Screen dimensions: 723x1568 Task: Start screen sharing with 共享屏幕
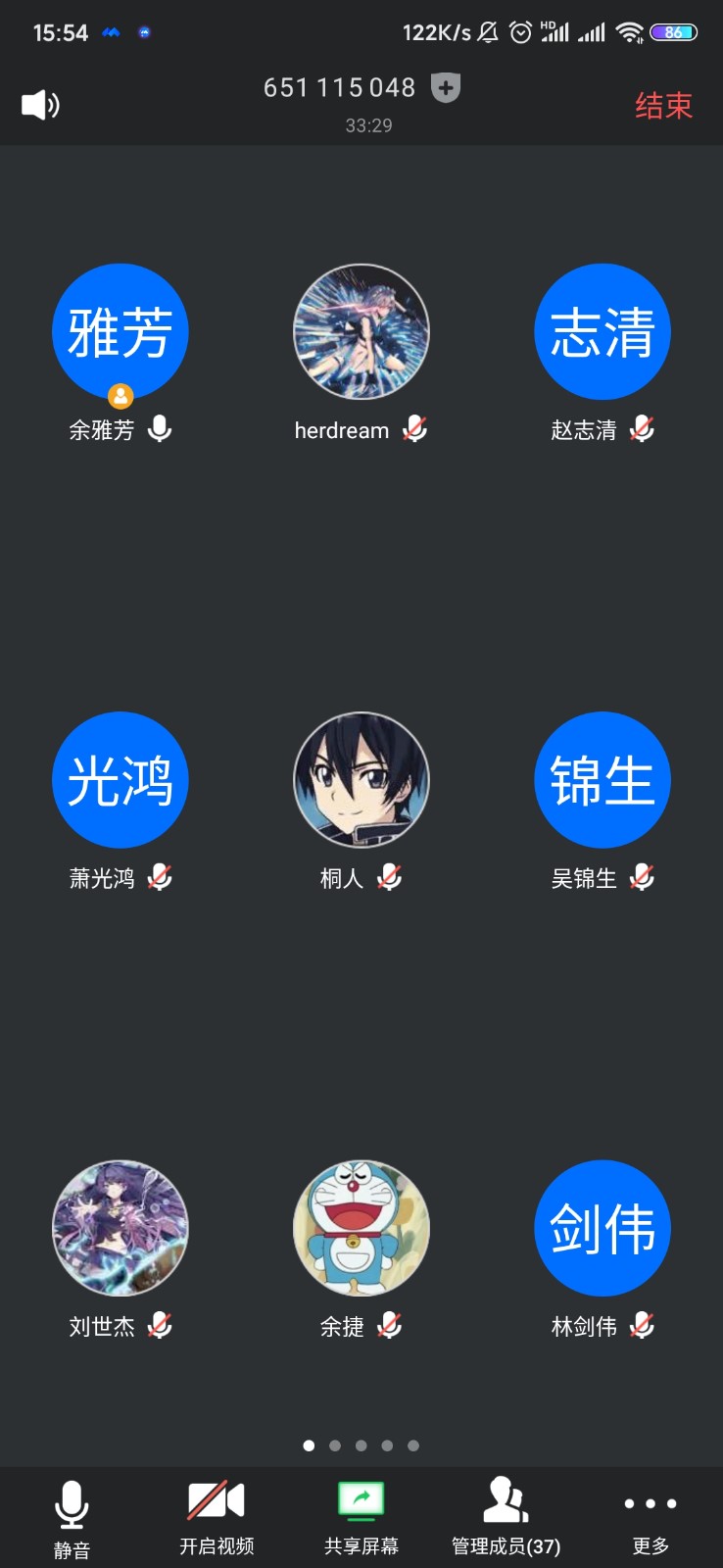(x=361, y=1516)
